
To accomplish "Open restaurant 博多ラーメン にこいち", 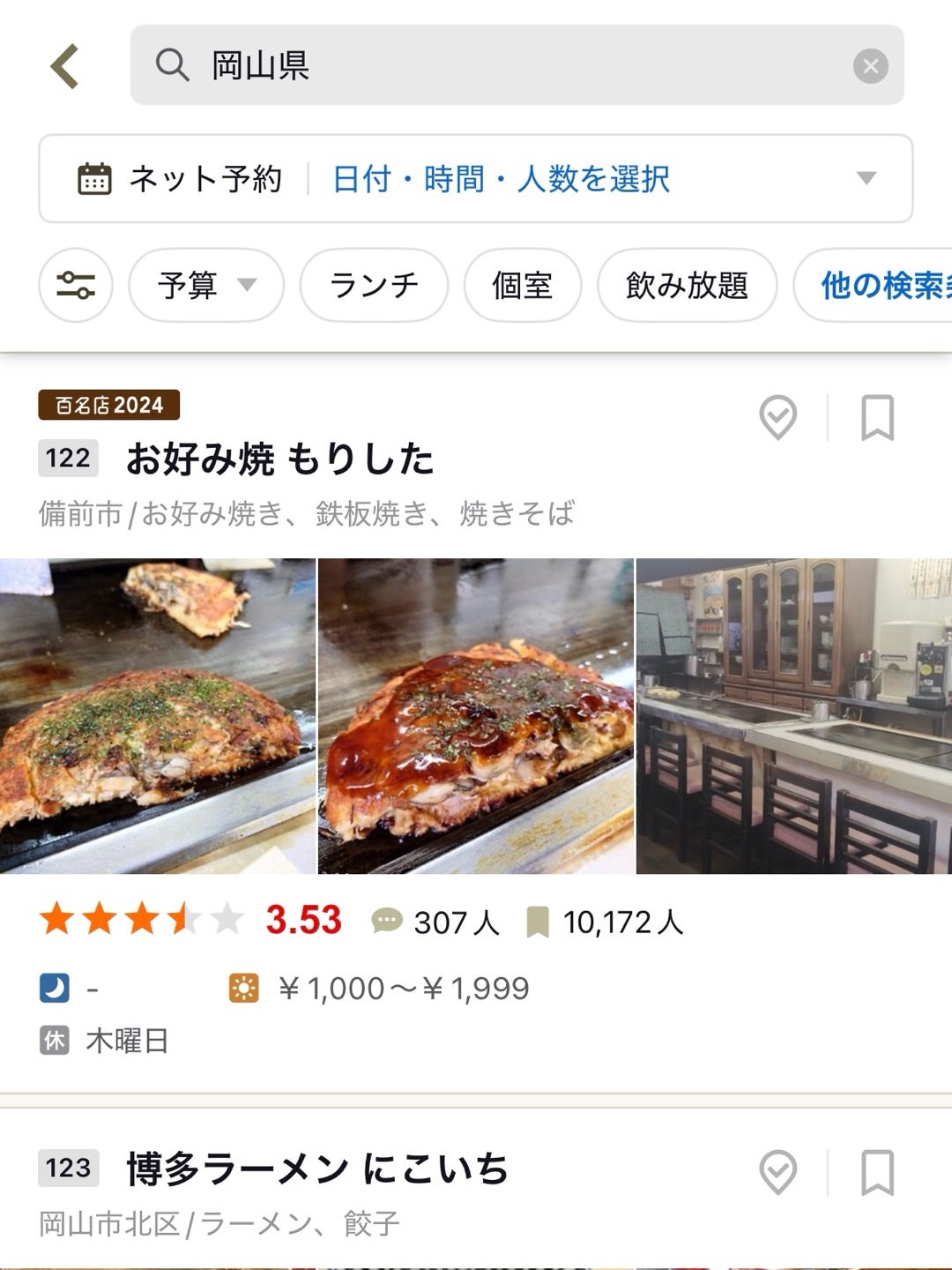I will pos(317,1169).
